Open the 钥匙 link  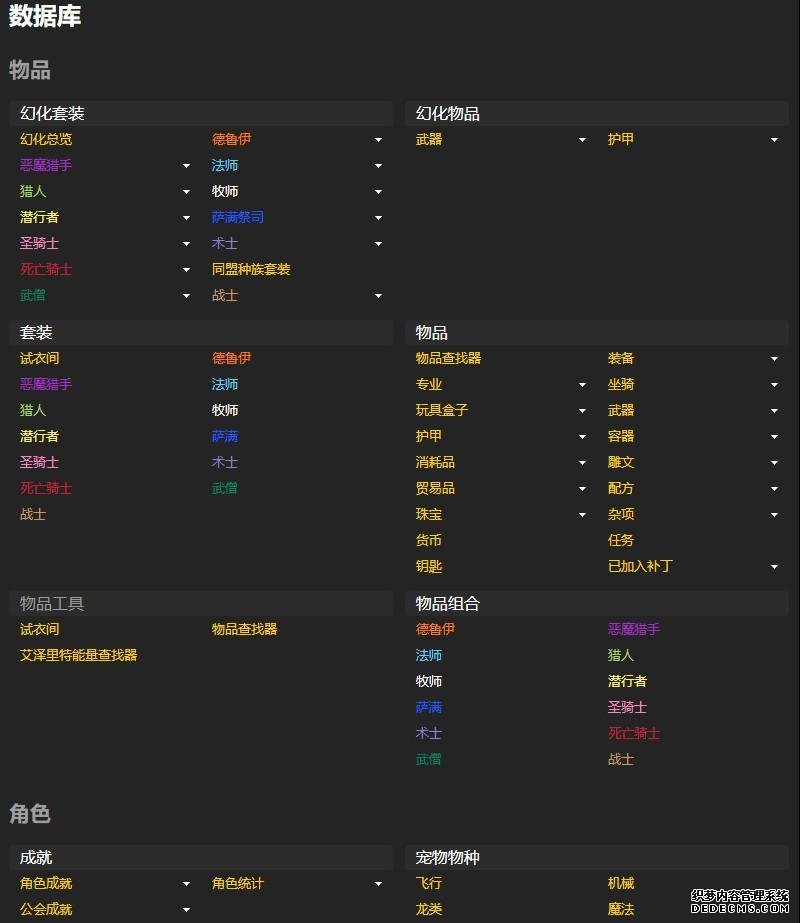pos(429,567)
